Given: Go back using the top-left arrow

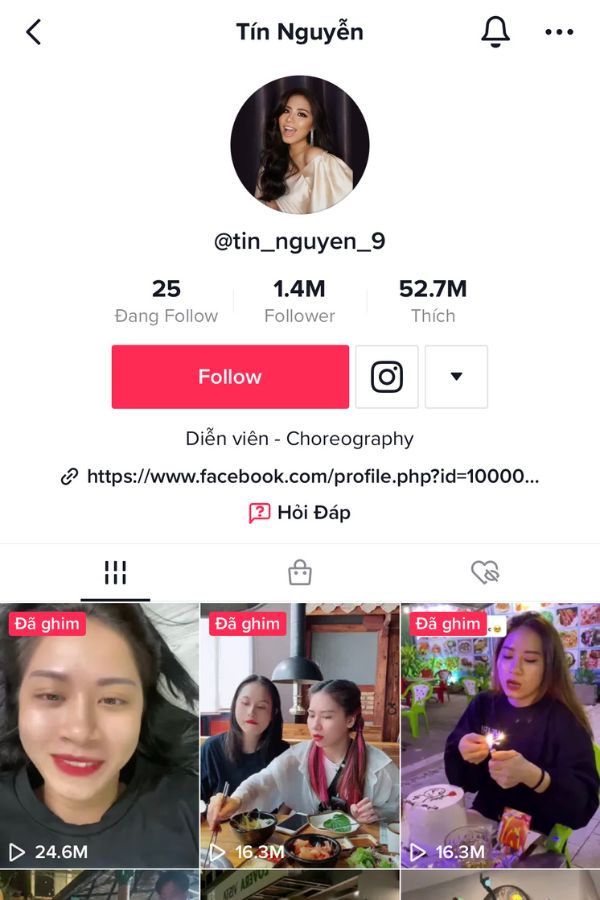Looking at the screenshot, I should click(34, 32).
